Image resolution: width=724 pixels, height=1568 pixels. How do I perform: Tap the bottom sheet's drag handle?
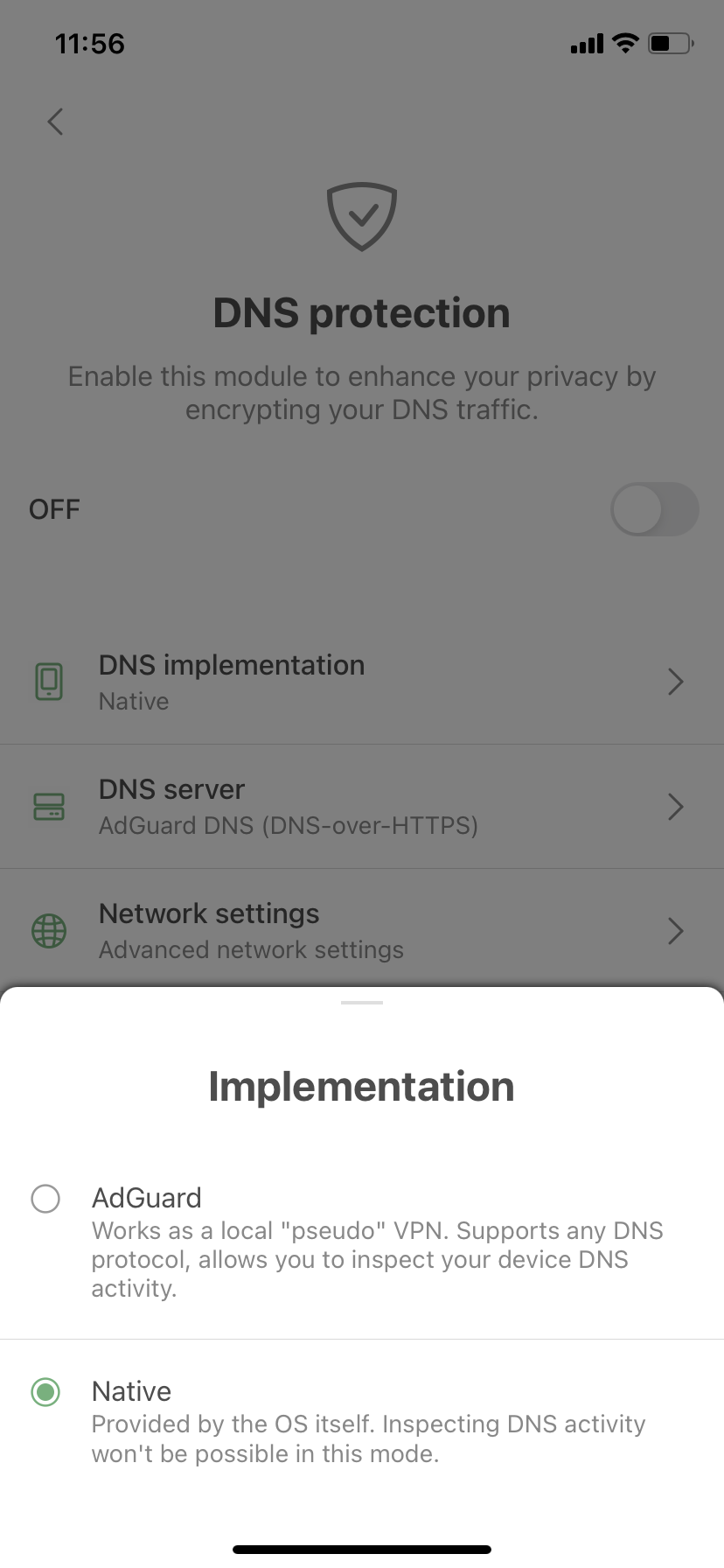[362, 1003]
